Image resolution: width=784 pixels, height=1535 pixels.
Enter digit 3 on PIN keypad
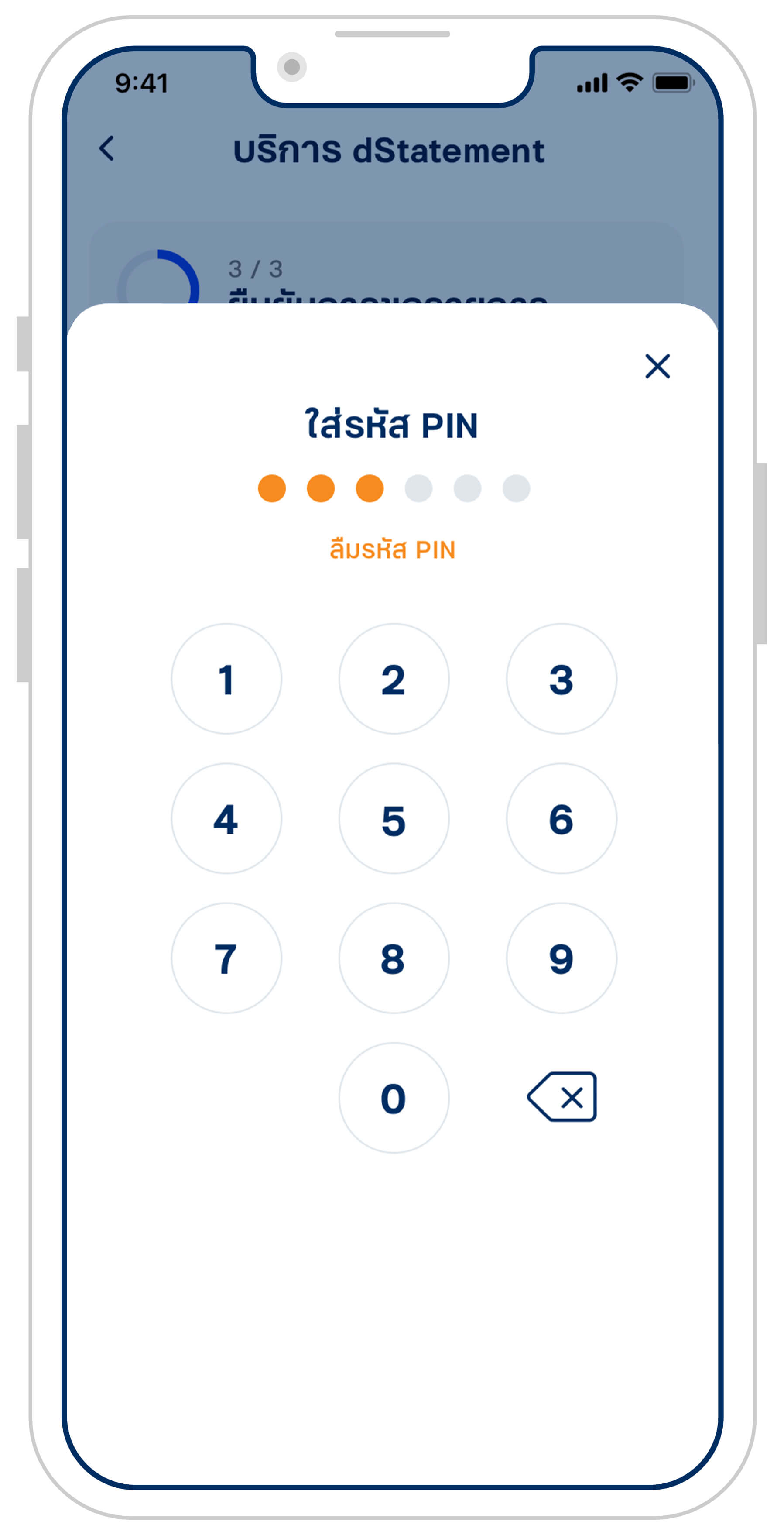click(x=561, y=679)
